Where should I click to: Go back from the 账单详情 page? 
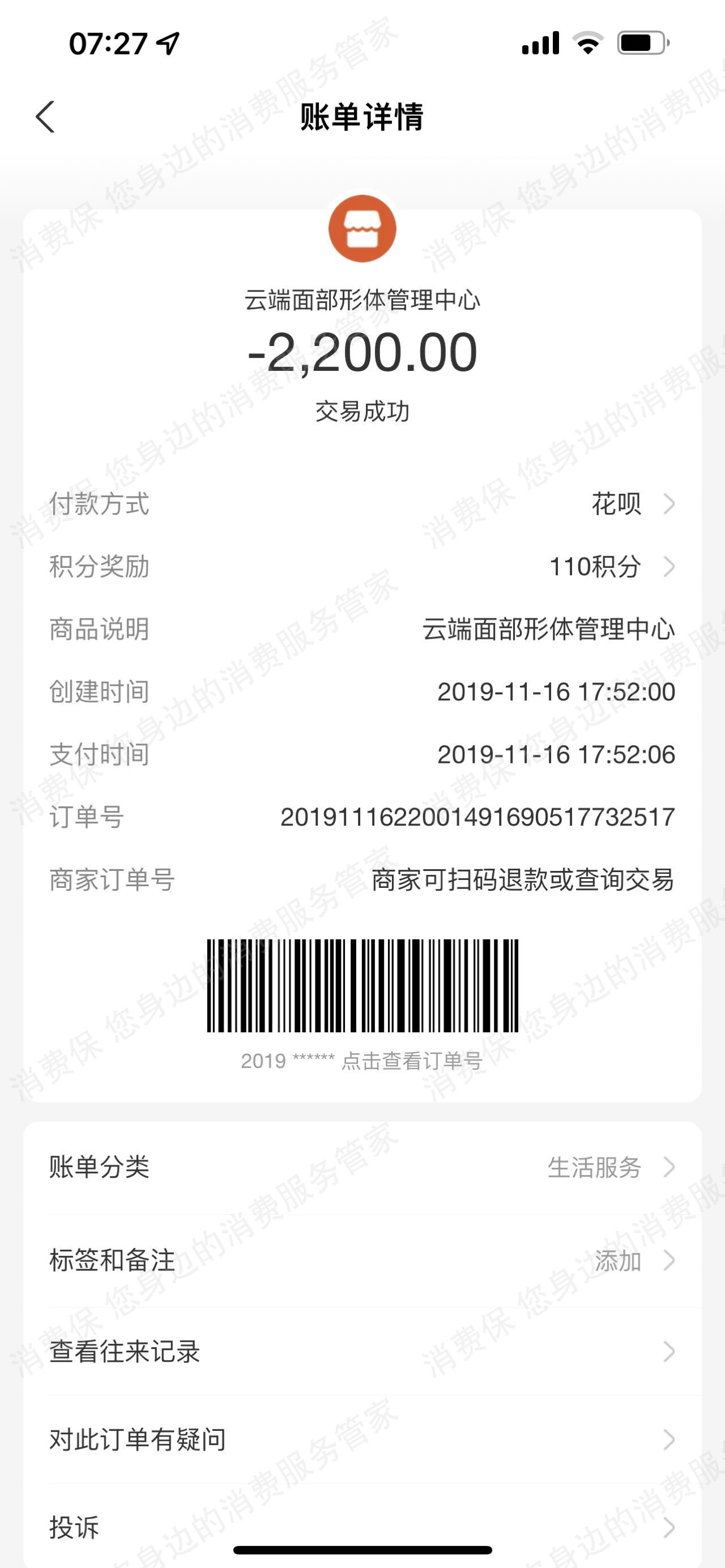point(46,117)
